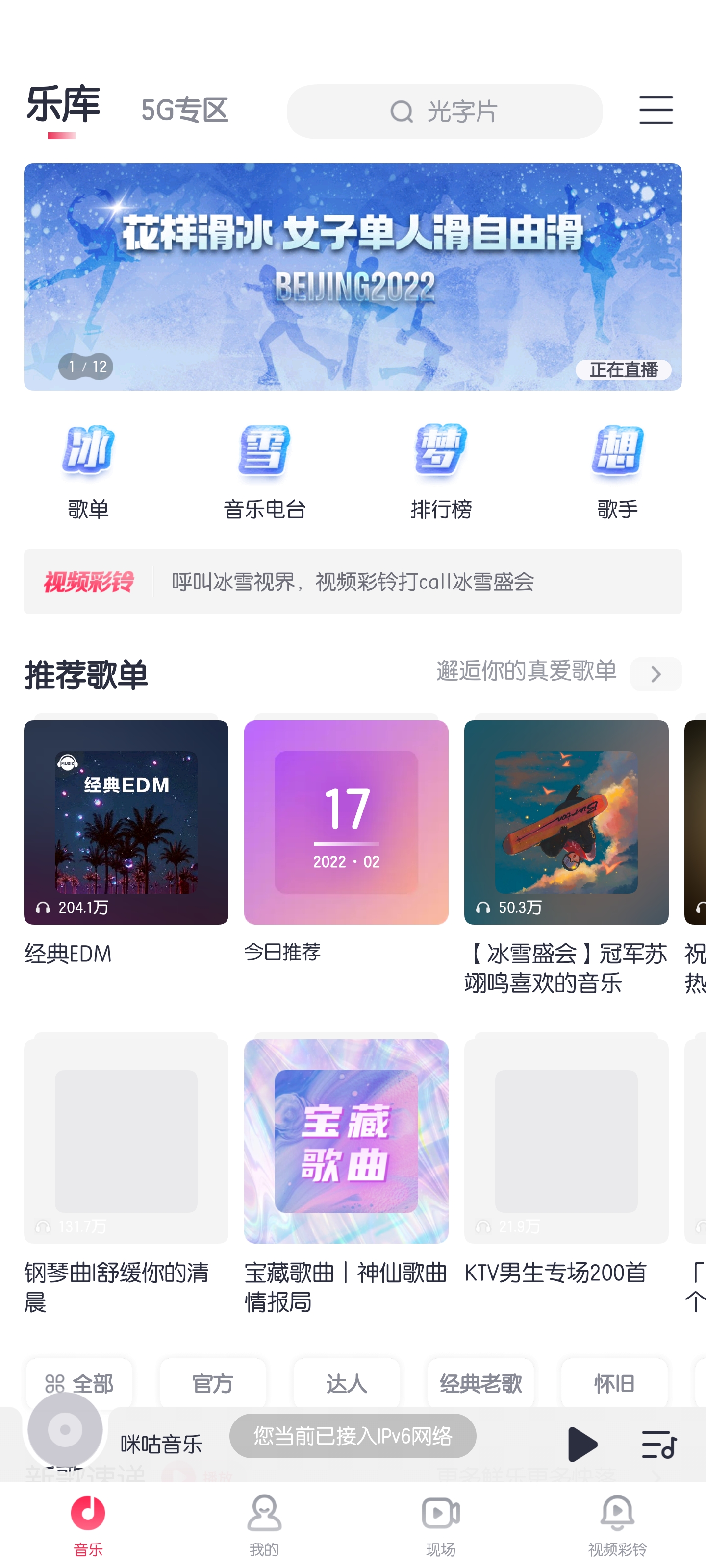Image resolution: width=706 pixels, height=1568 pixels.
Task: Enable the 经典老歌 filter
Action: (480, 1383)
